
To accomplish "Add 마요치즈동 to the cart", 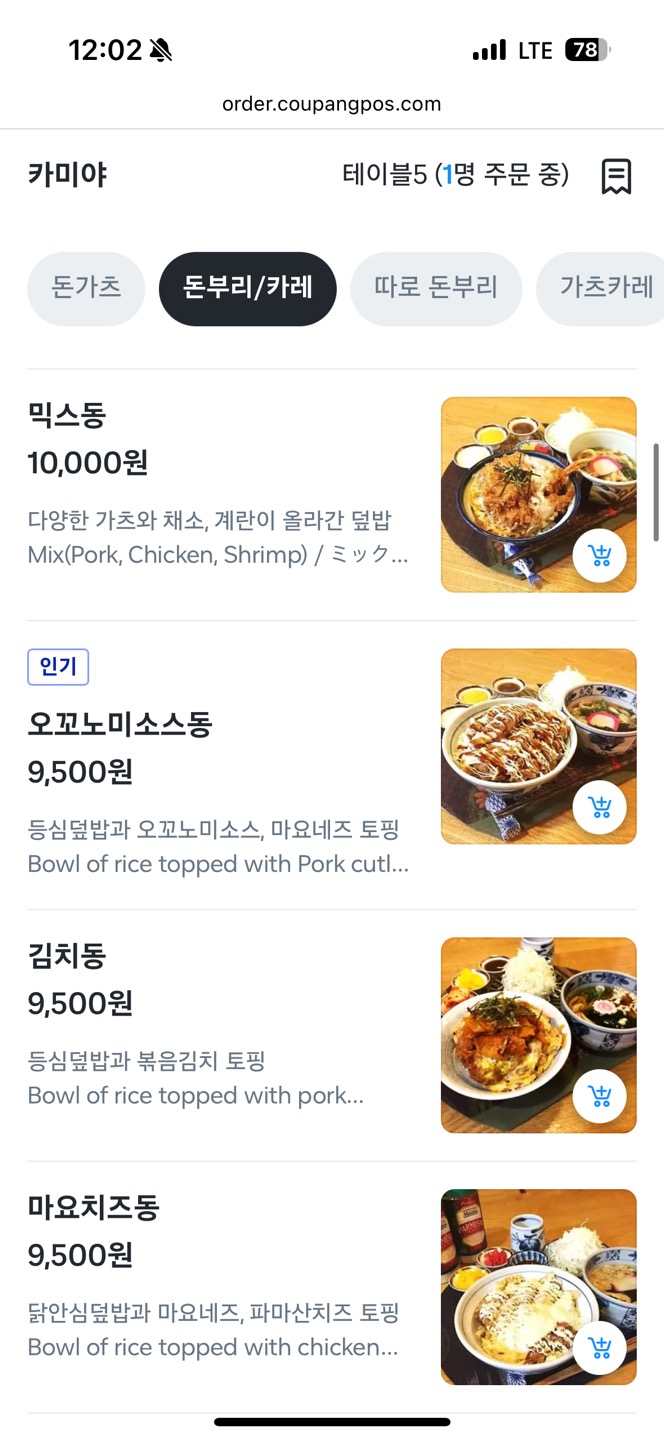I will click(x=600, y=1348).
